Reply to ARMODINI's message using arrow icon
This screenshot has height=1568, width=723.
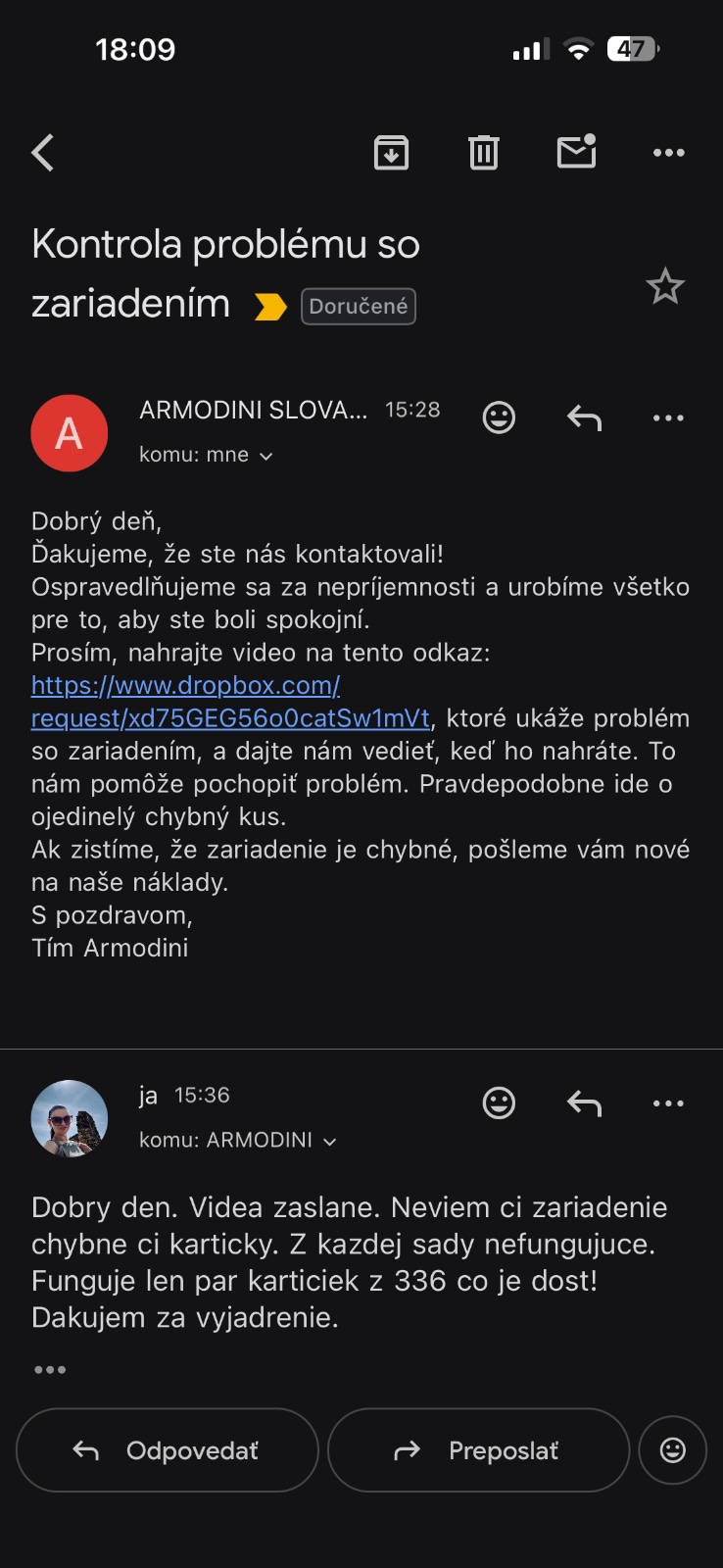click(584, 418)
